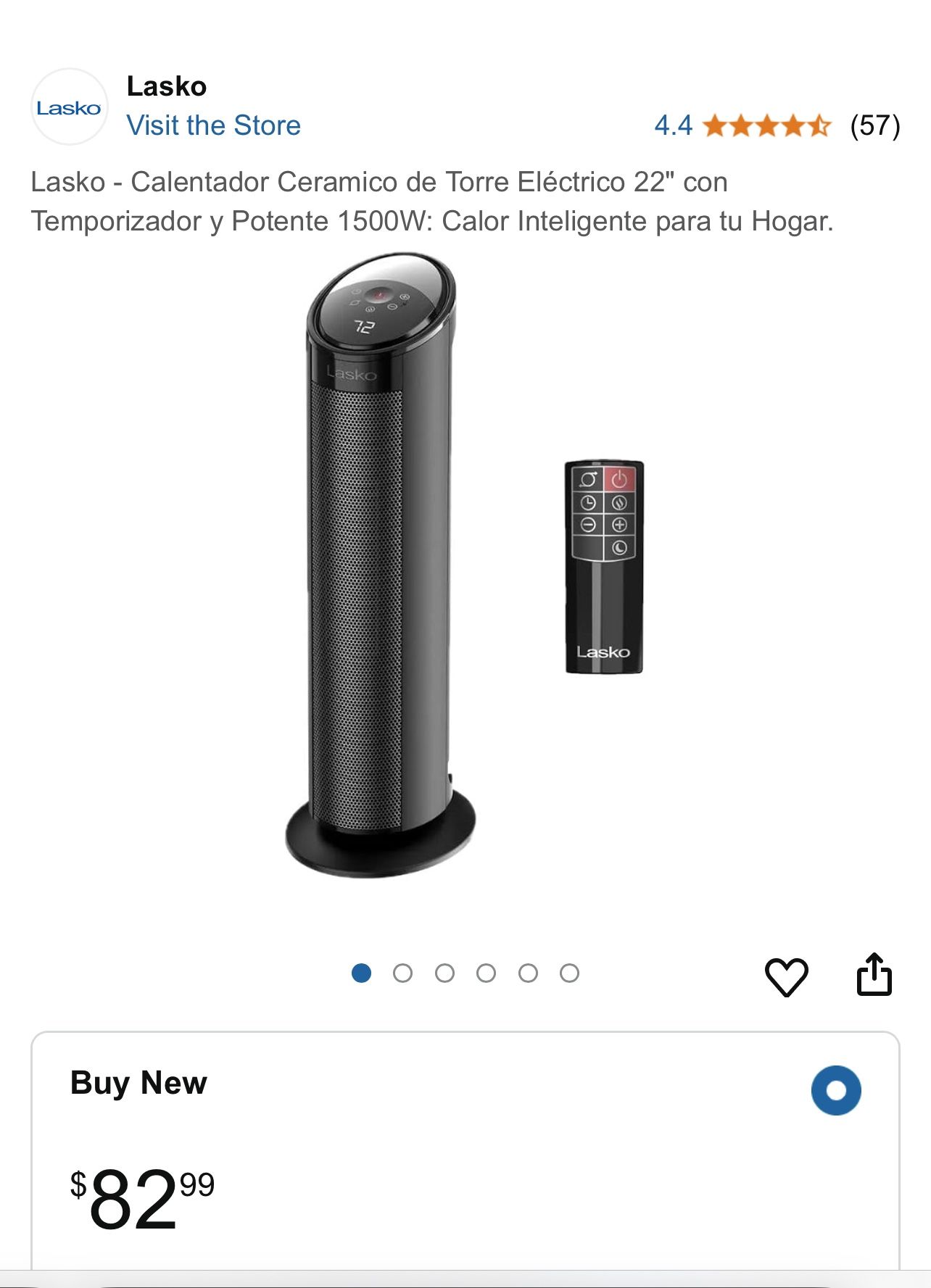Image resolution: width=931 pixels, height=1288 pixels.
Task: Jump to the second product image dot
Action: pyautogui.click(x=402, y=973)
